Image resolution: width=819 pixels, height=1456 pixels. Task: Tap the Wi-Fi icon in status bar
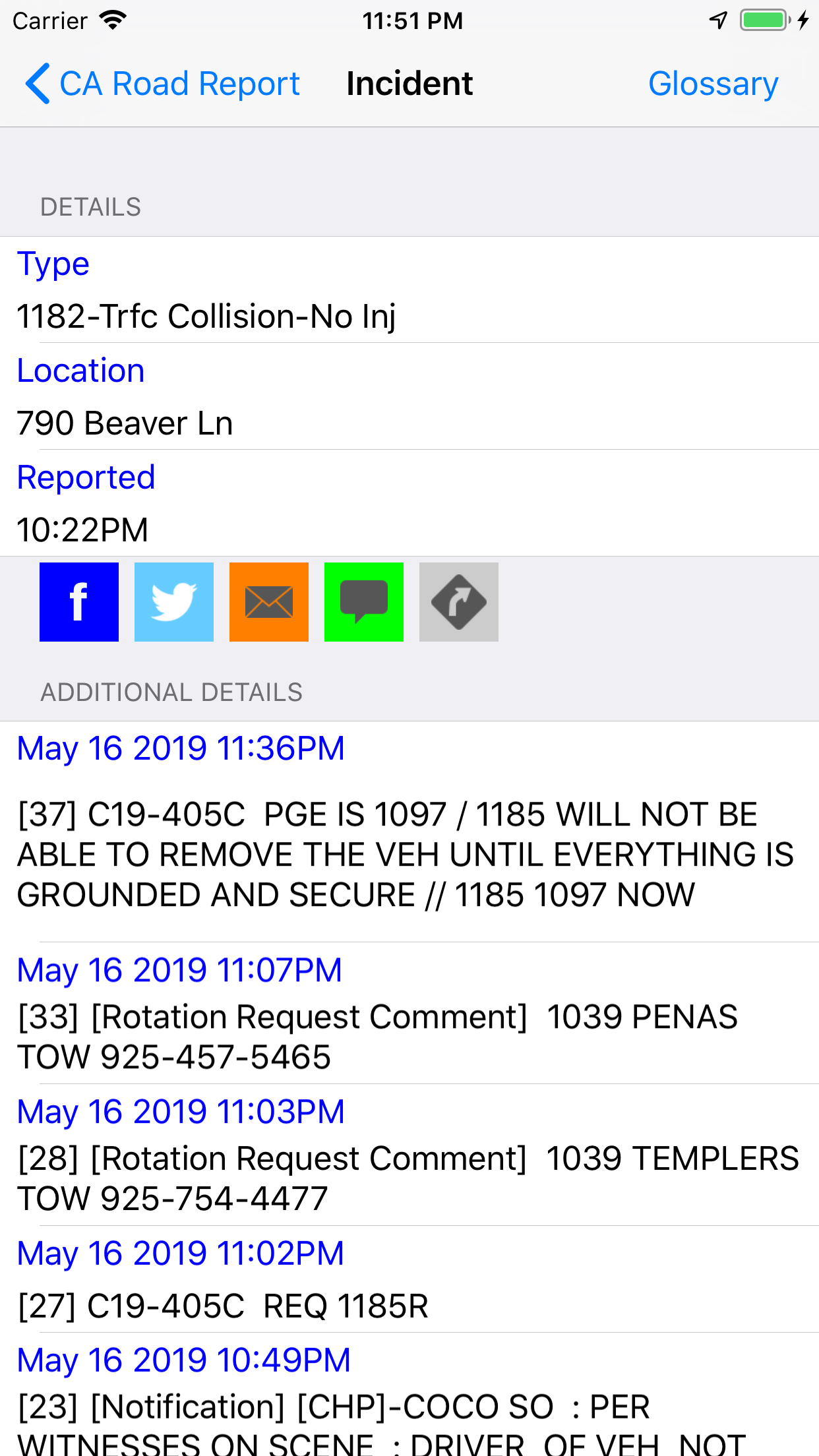coord(113,20)
